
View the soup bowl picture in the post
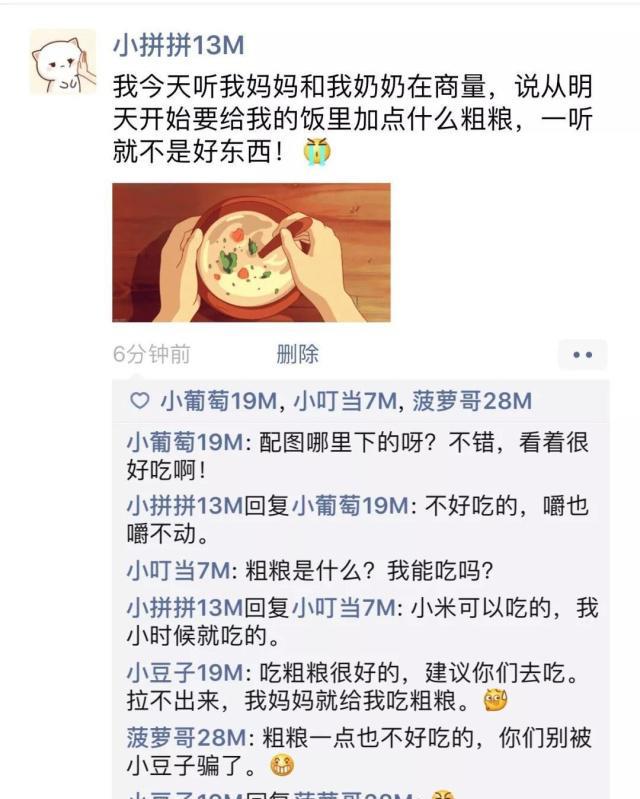point(251,252)
